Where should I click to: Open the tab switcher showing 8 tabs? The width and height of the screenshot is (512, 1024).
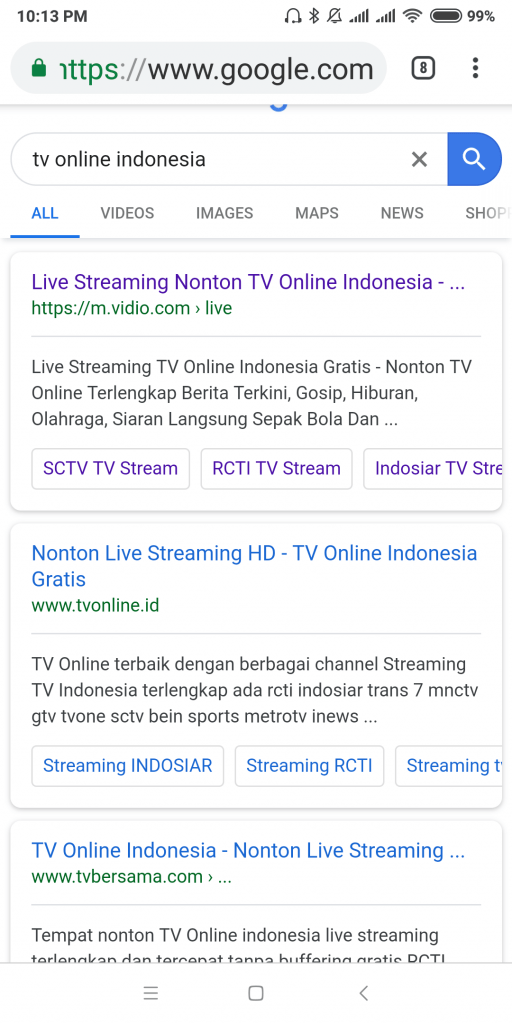(423, 68)
